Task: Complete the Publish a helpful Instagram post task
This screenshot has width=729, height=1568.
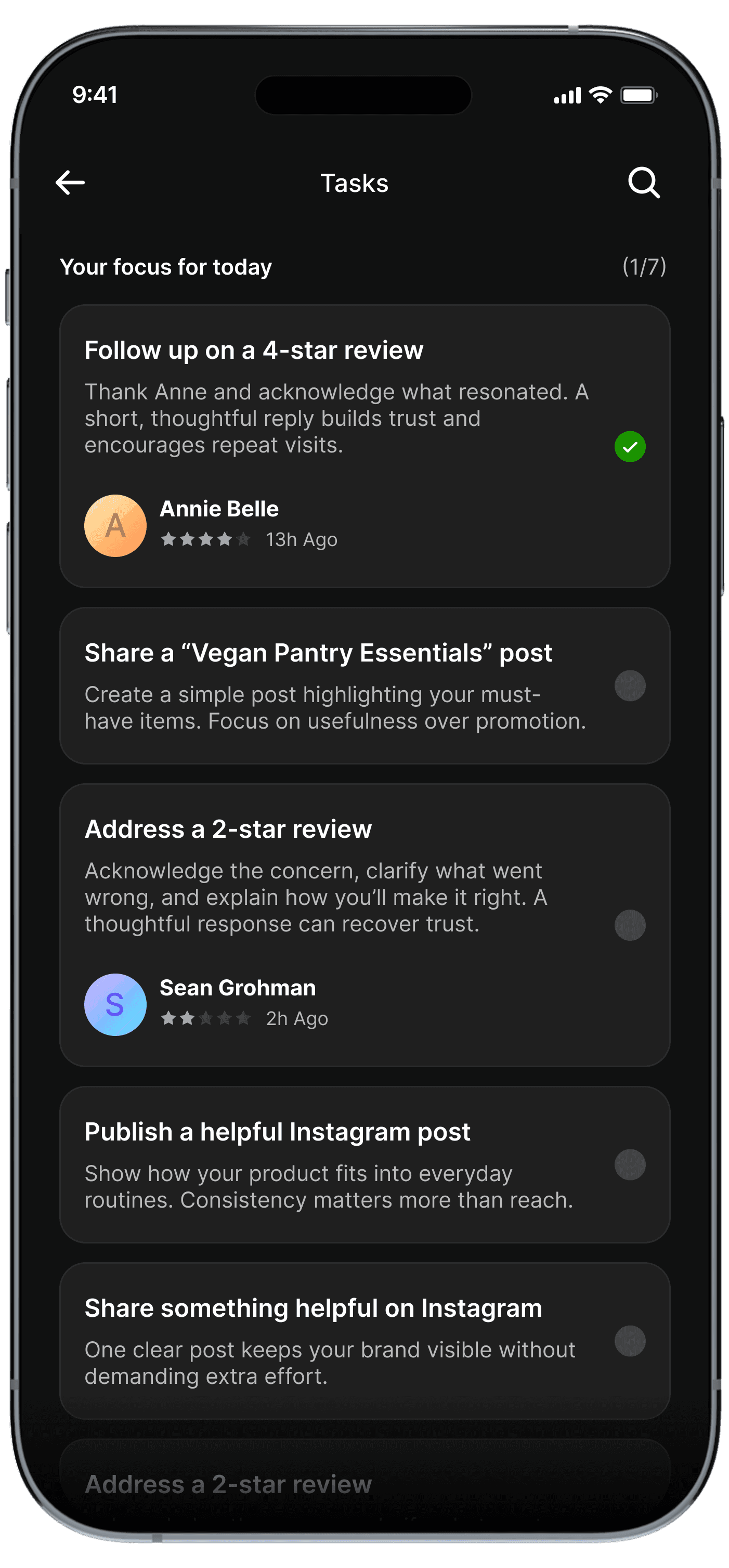Action: [x=630, y=1164]
